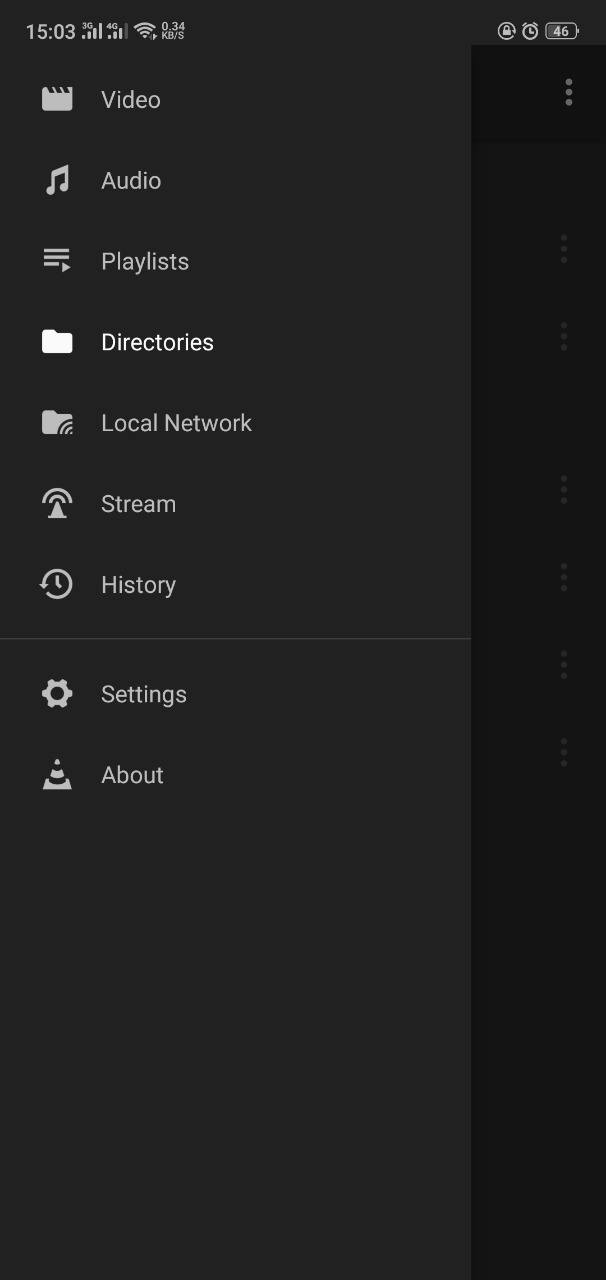Image resolution: width=606 pixels, height=1280 pixels.
Task: Open the top overflow menu
Action: 568,93
